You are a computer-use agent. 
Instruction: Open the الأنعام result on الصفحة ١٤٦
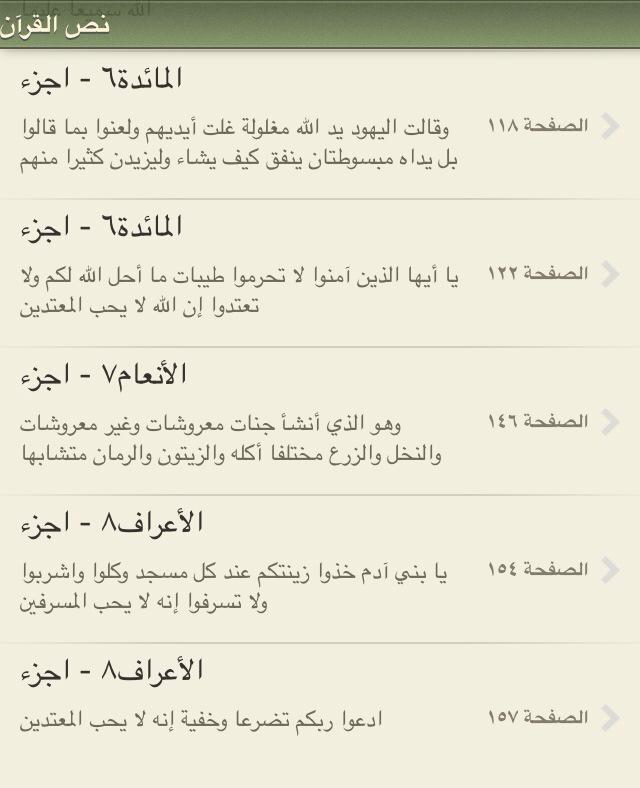(x=320, y=421)
